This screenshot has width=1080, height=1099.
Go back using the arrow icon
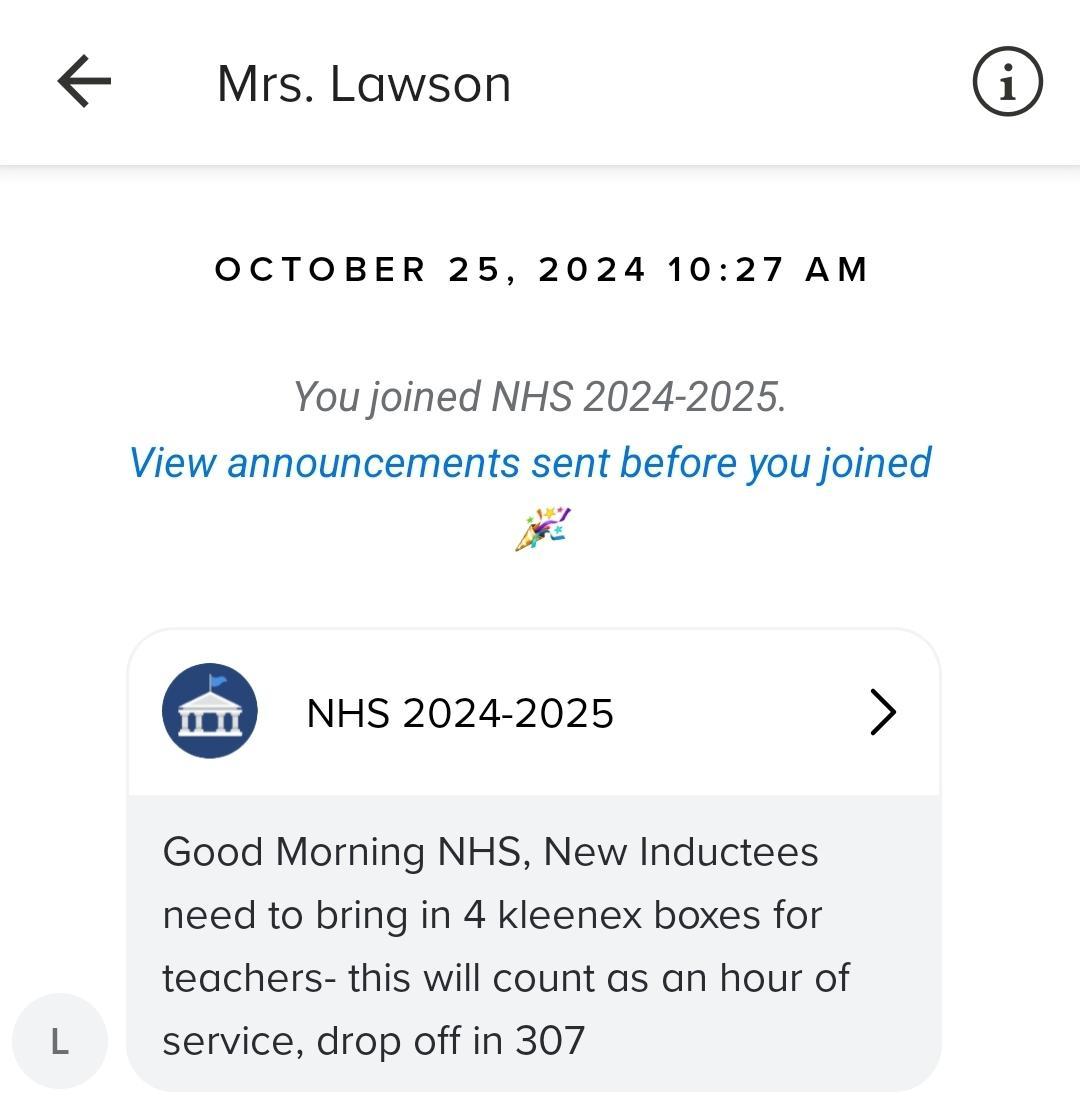coord(84,82)
